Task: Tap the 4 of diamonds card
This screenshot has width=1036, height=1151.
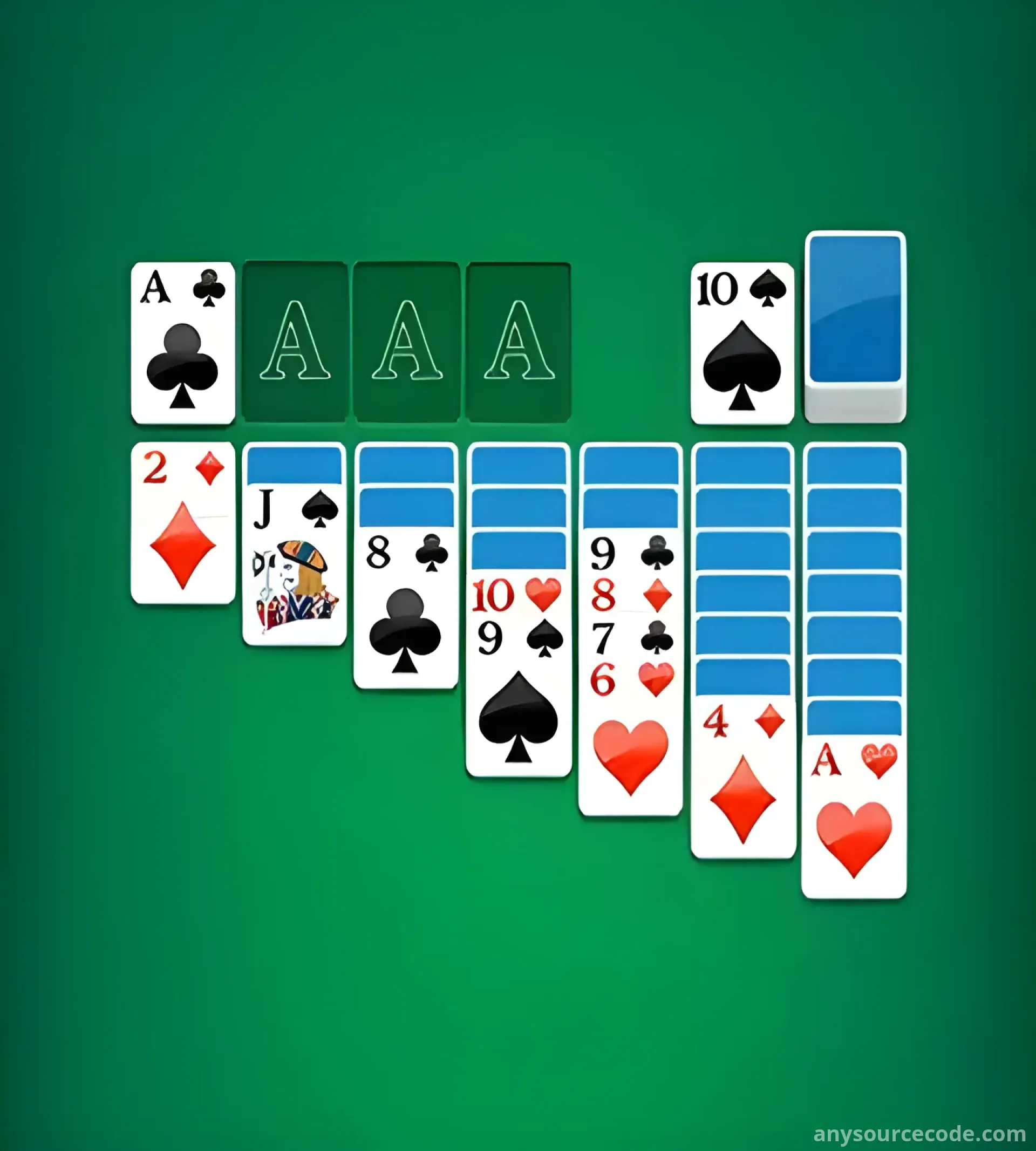Action: click(x=742, y=780)
